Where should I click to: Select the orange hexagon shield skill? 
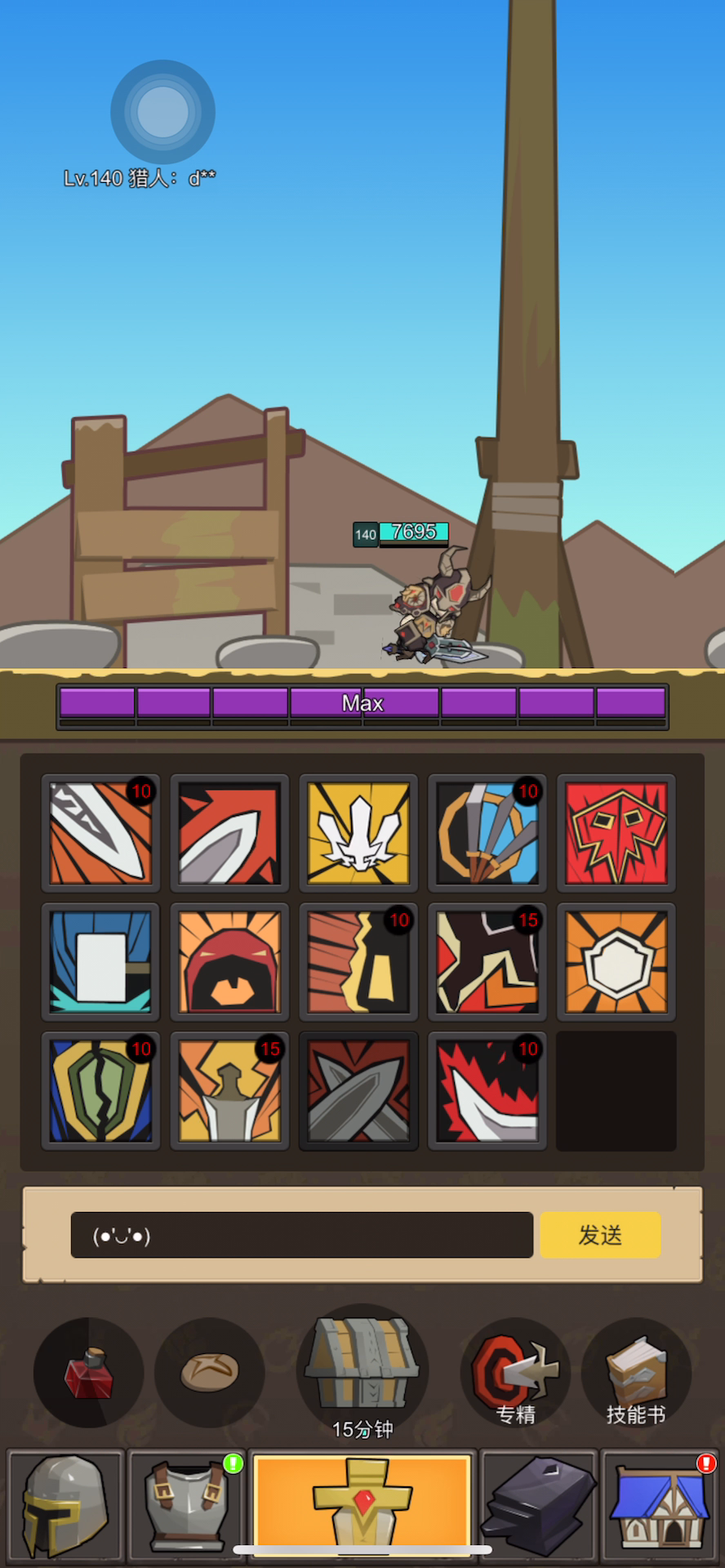[x=616, y=962]
